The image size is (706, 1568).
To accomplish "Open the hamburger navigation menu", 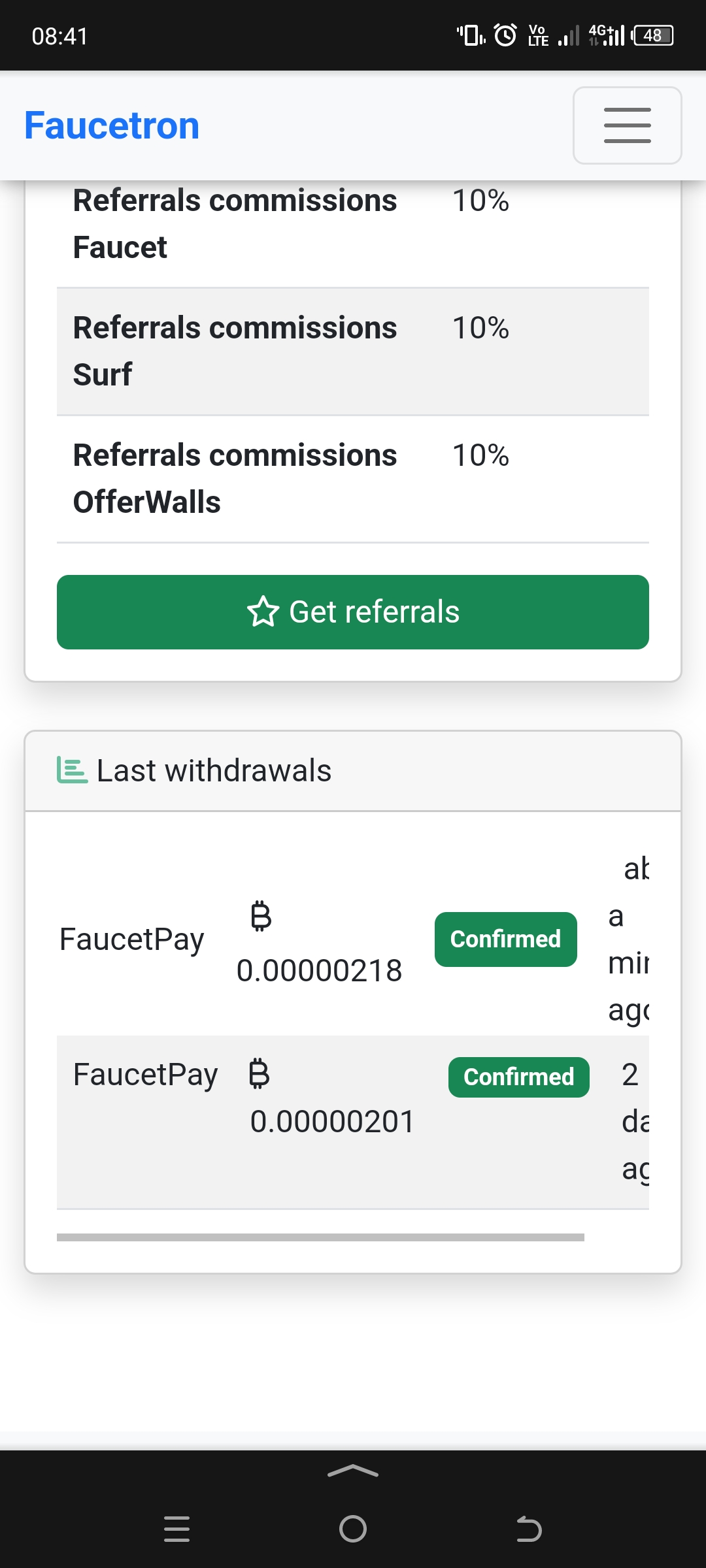I will (x=627, y=125).
